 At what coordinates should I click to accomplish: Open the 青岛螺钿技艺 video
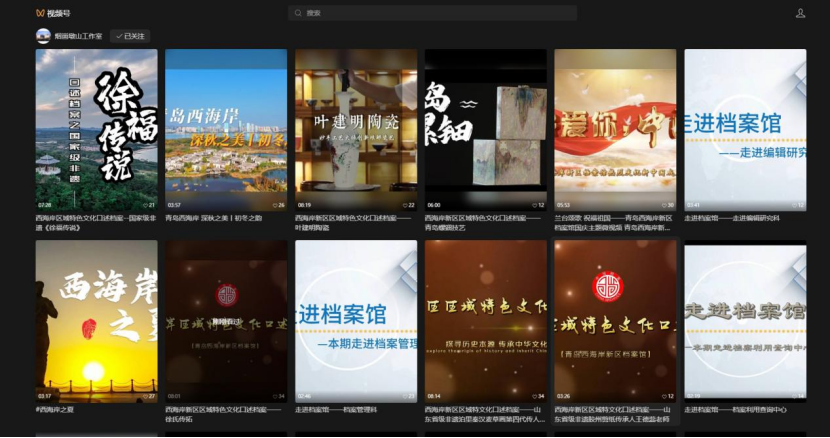point(485,128)
